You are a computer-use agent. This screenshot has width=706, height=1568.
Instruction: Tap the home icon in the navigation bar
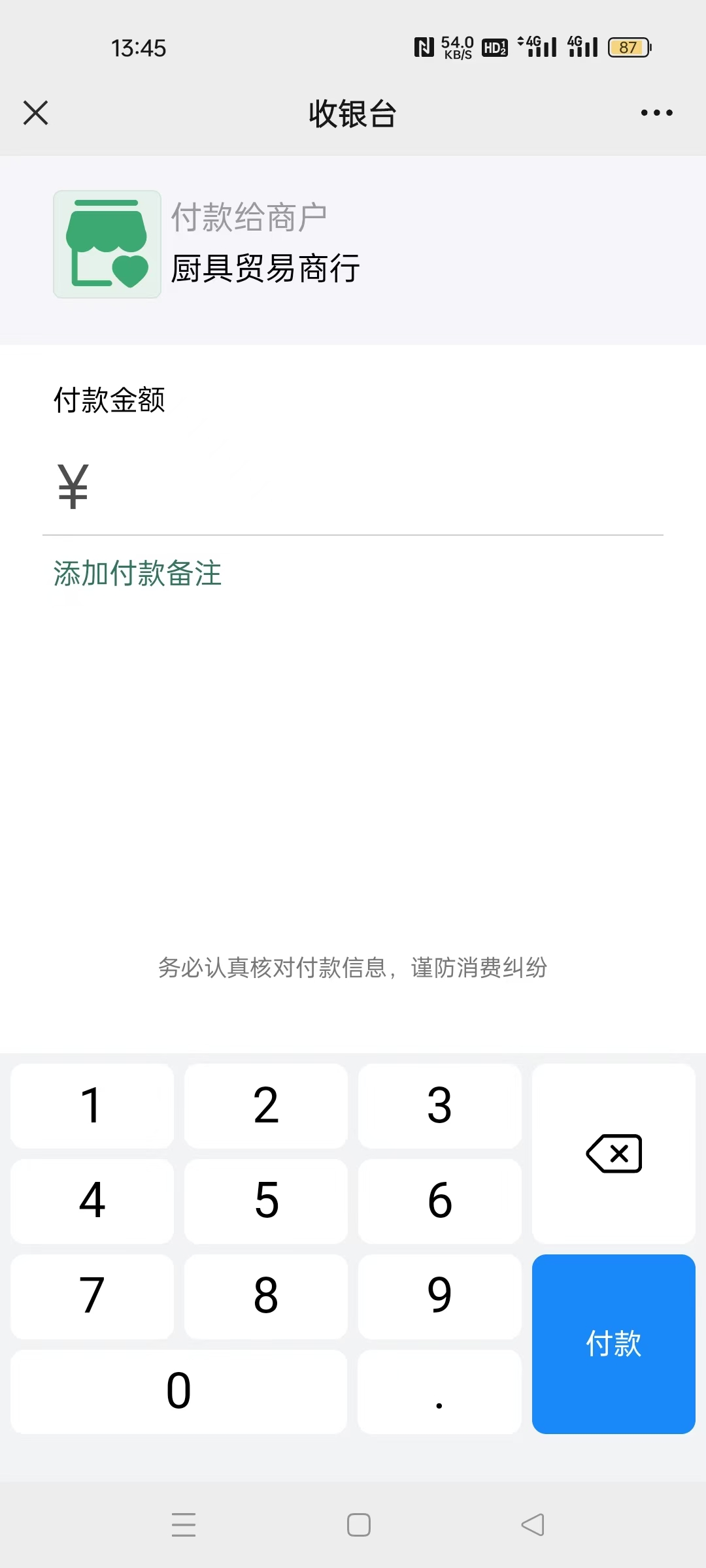point(358,1525)
